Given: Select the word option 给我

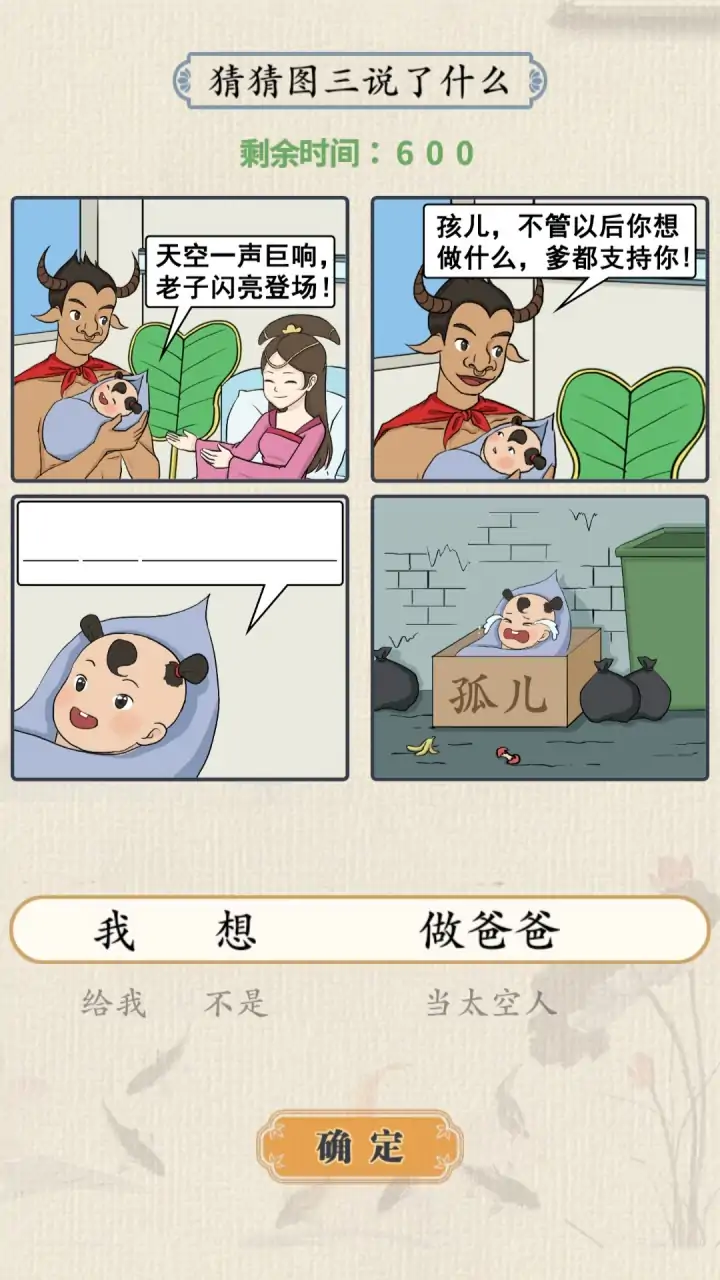Looking at the screenshot, I should coord(113,1003).
